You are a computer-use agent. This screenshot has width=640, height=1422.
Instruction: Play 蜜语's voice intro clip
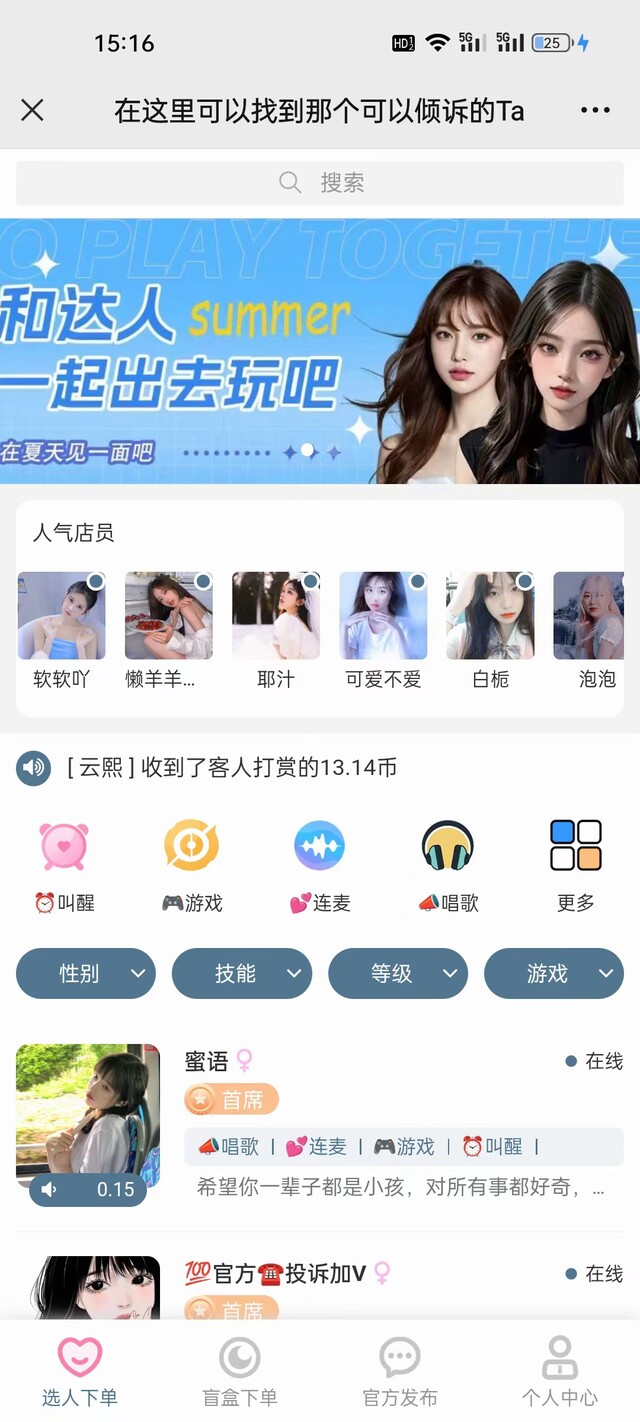click(x=88, y=1189)
